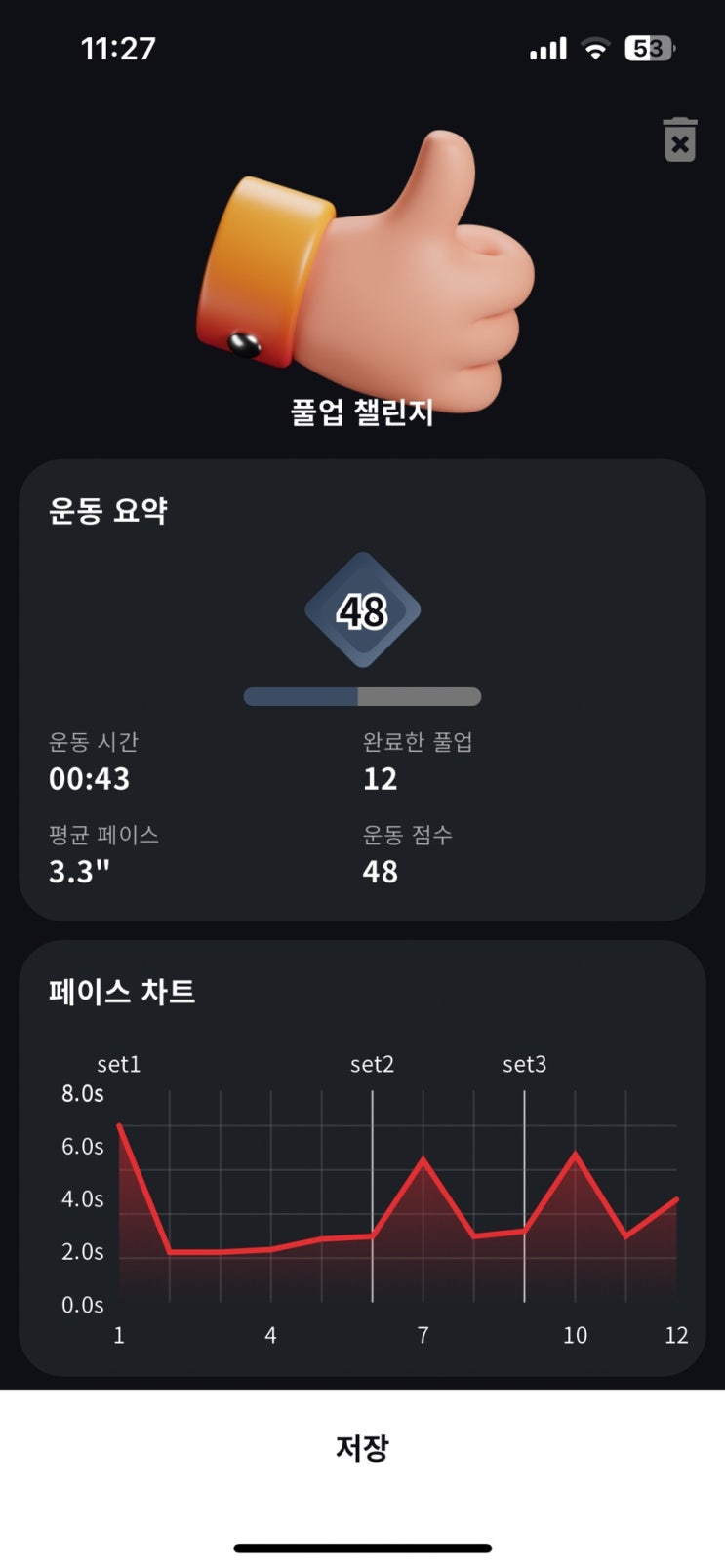Delete this workout with the trash icon
The width and height of the screenshot is (725, 1568).
point(680,140)
